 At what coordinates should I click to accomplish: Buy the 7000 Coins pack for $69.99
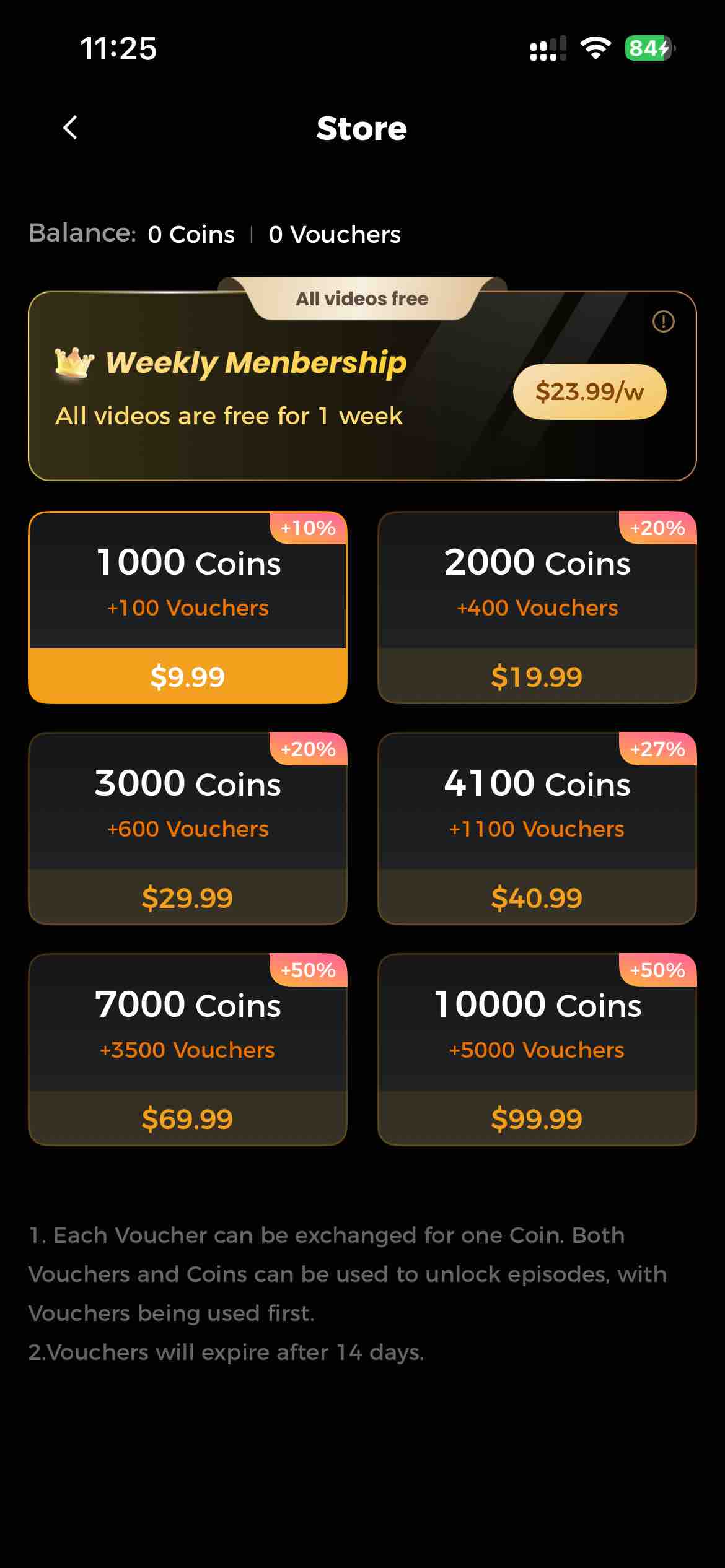188,1050
